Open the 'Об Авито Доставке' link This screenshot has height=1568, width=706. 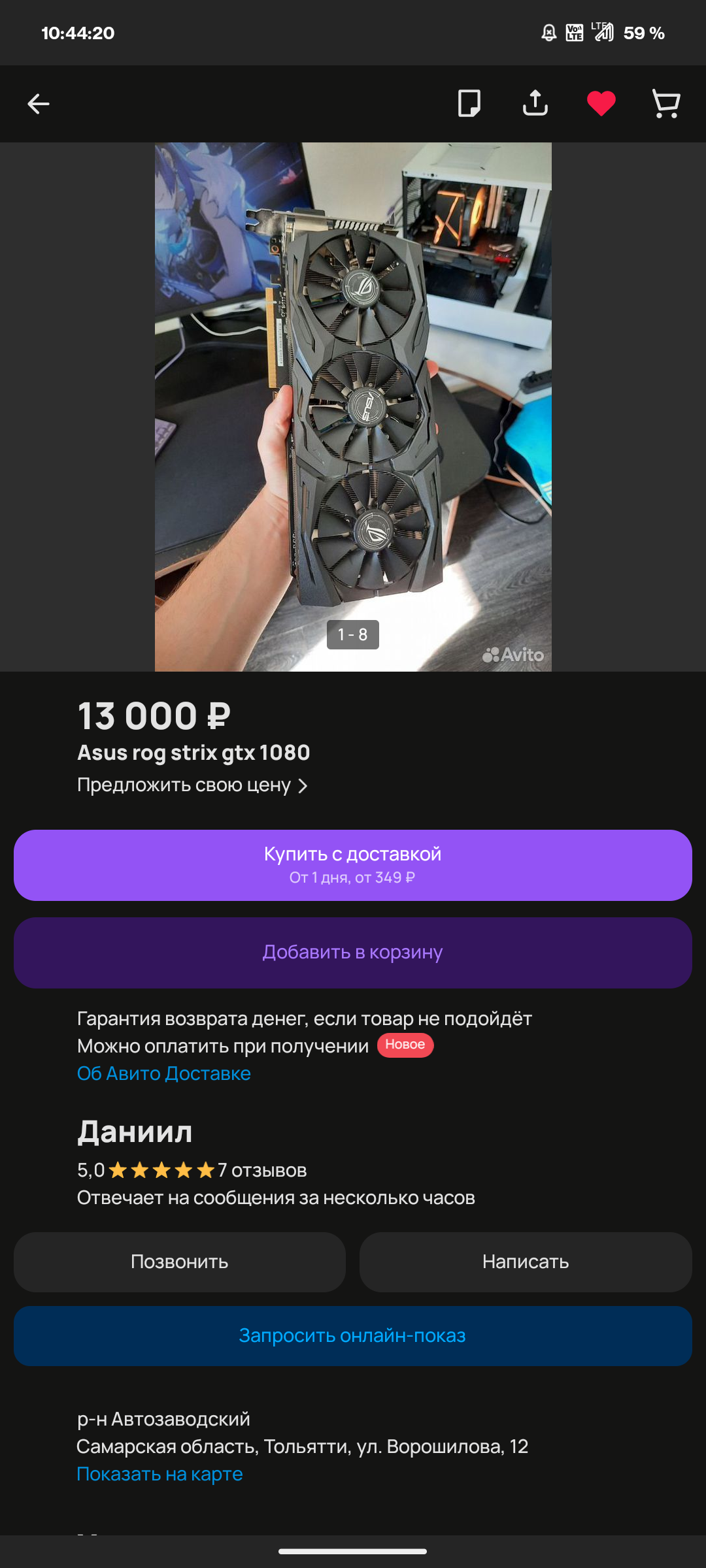[x=164, y=1073]
